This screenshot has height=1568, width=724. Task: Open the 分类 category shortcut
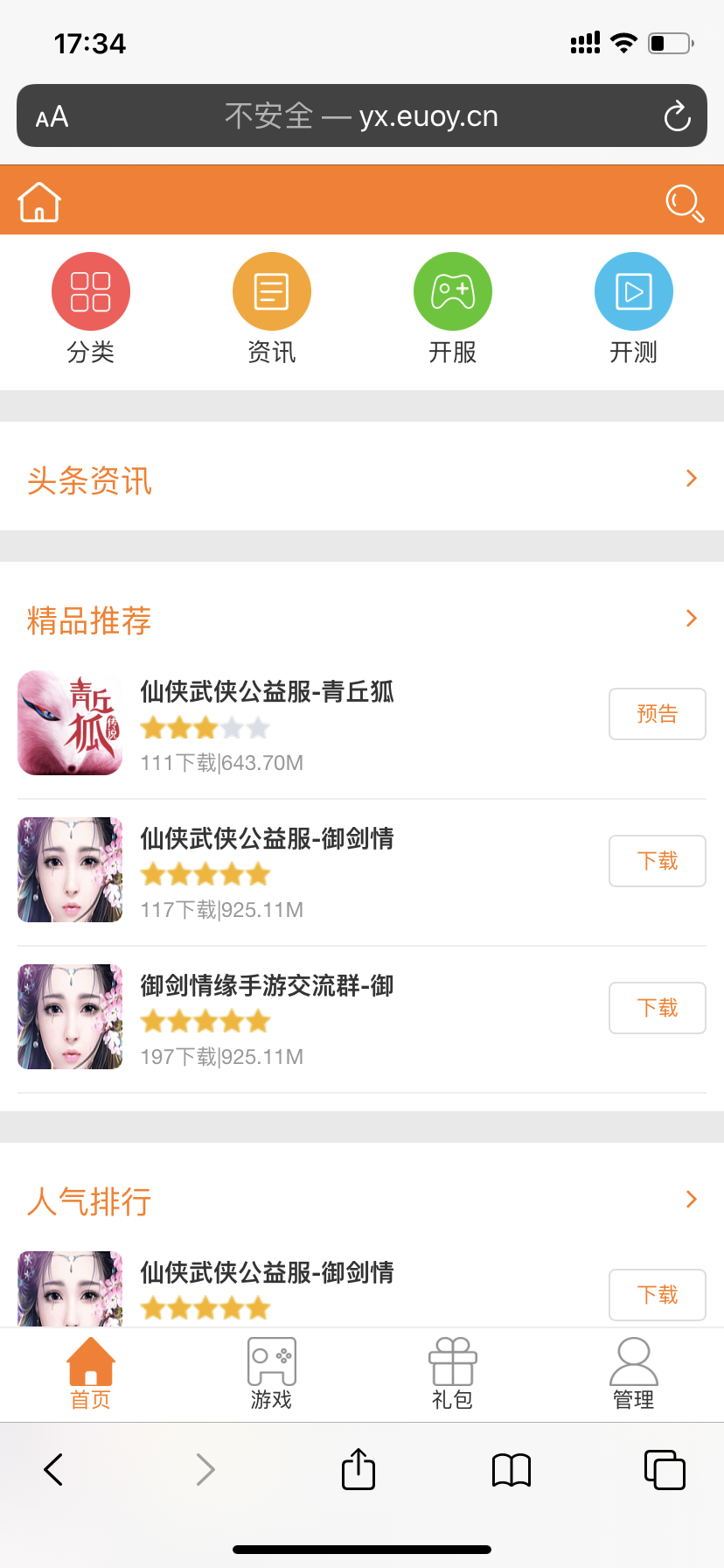pos(91,307)
